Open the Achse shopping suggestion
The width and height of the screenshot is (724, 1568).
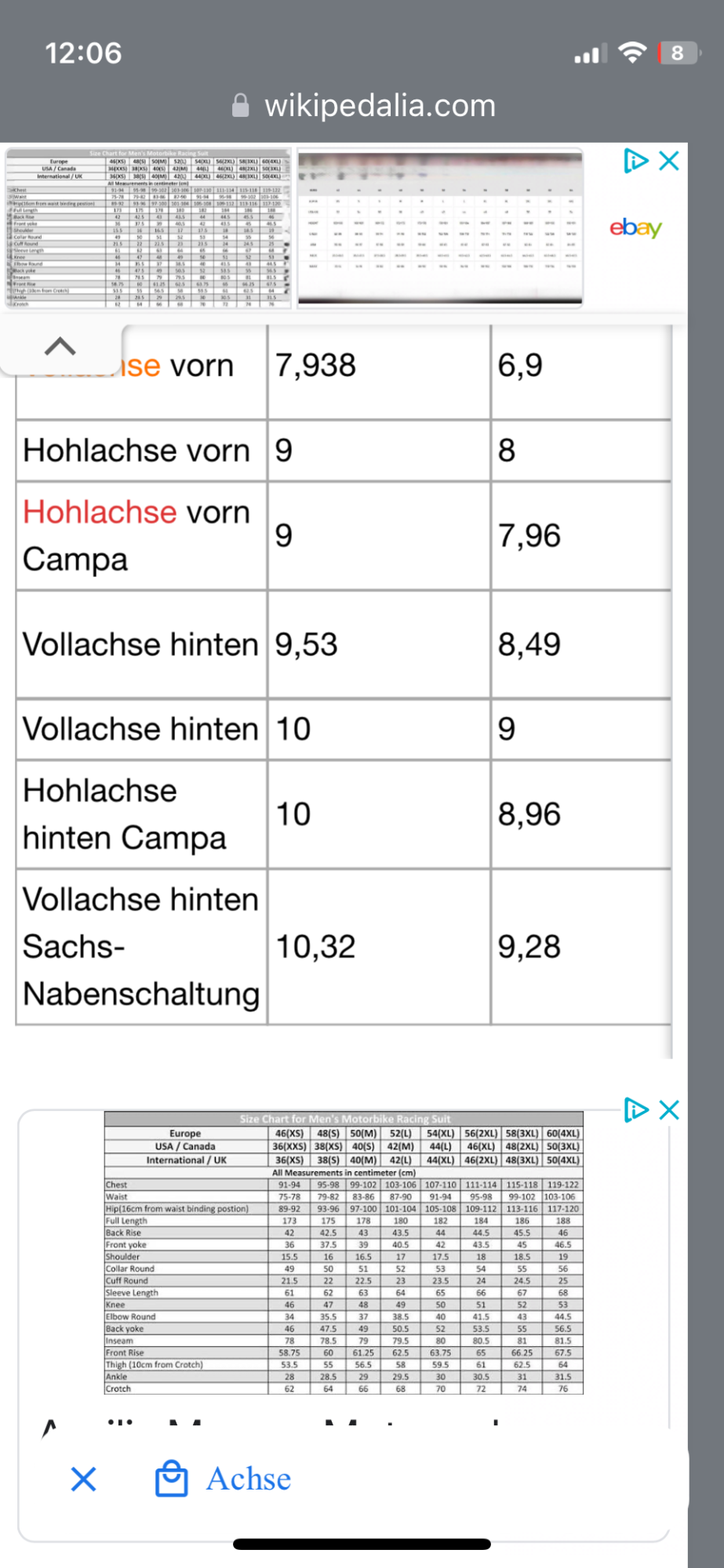point(248,1479)
